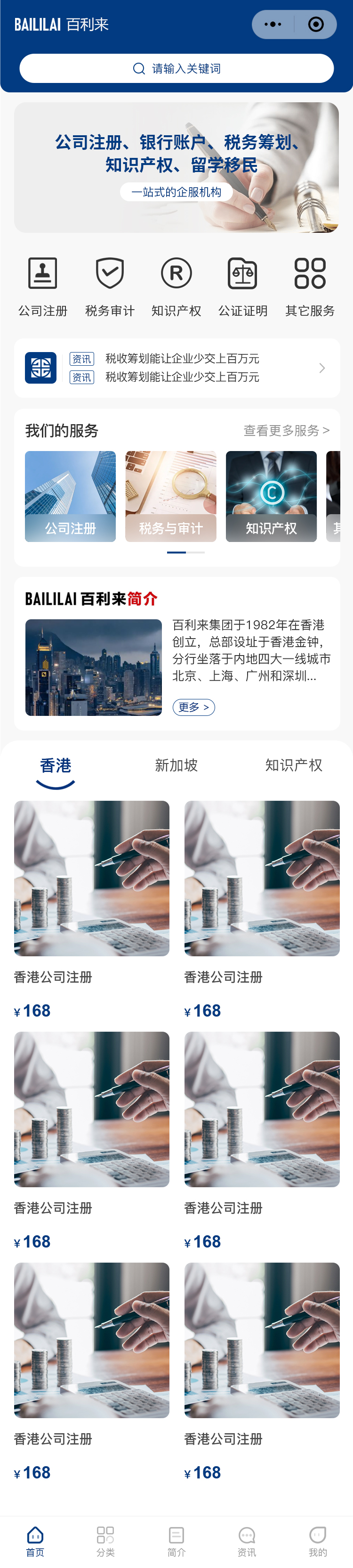The height and width of the screenshot is (1568, 353).
Task: Open the mini program more-options menu
Action: coord(273,25)
